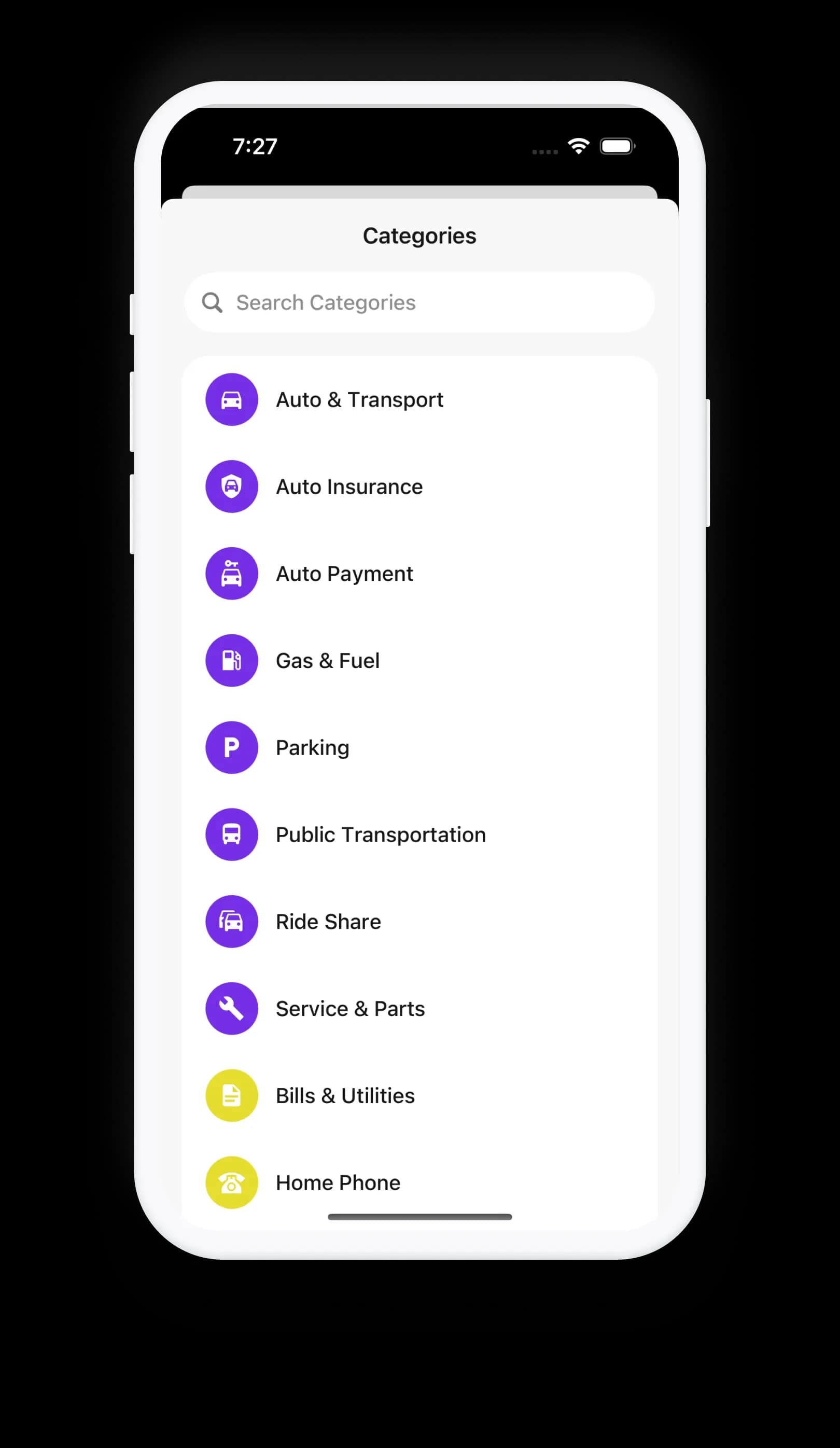Select the Auto & Transport car icon
The width and height of the screenshot is (840, 1448).
[232, 399]
